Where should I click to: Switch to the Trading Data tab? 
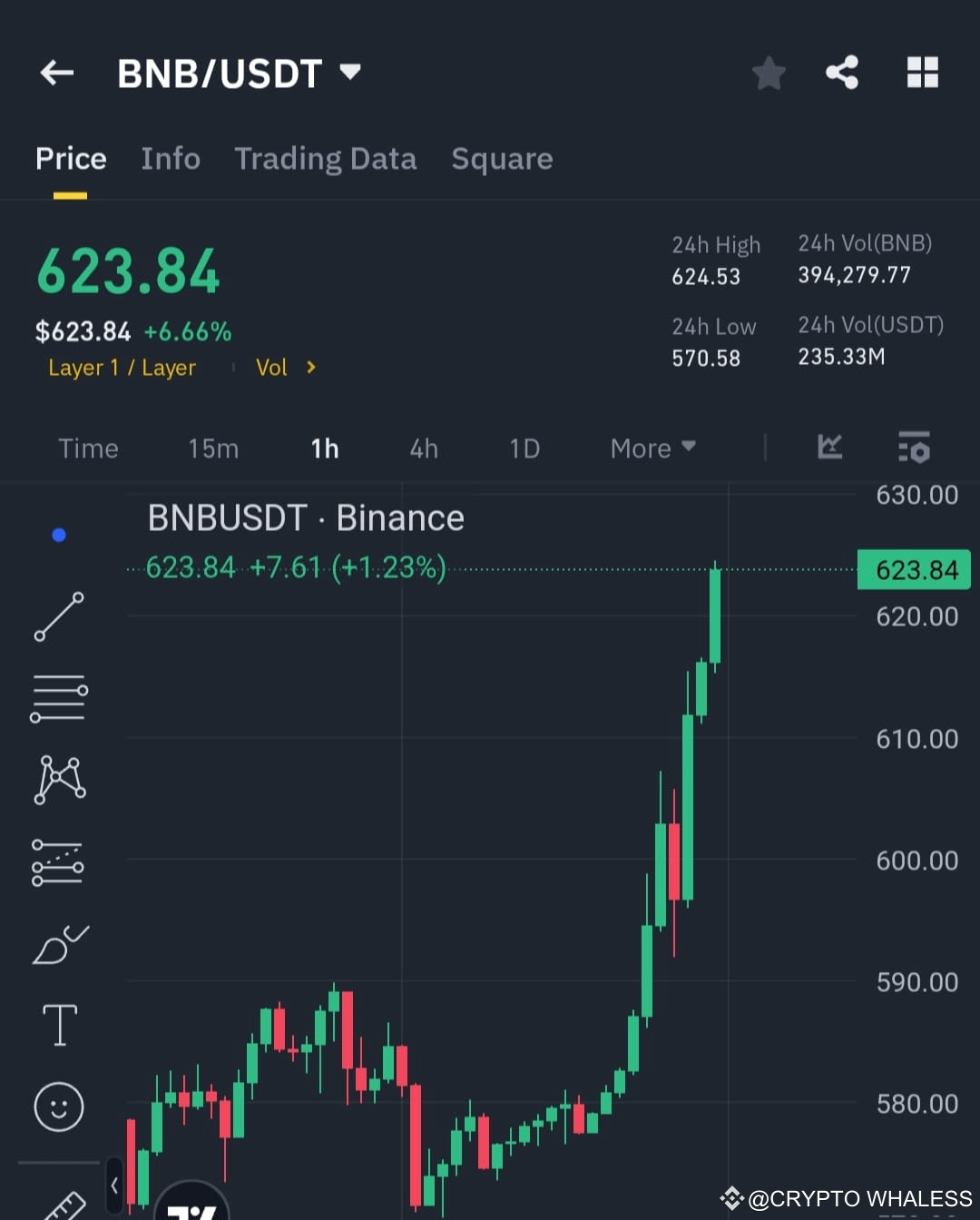[x=325, y=159]
